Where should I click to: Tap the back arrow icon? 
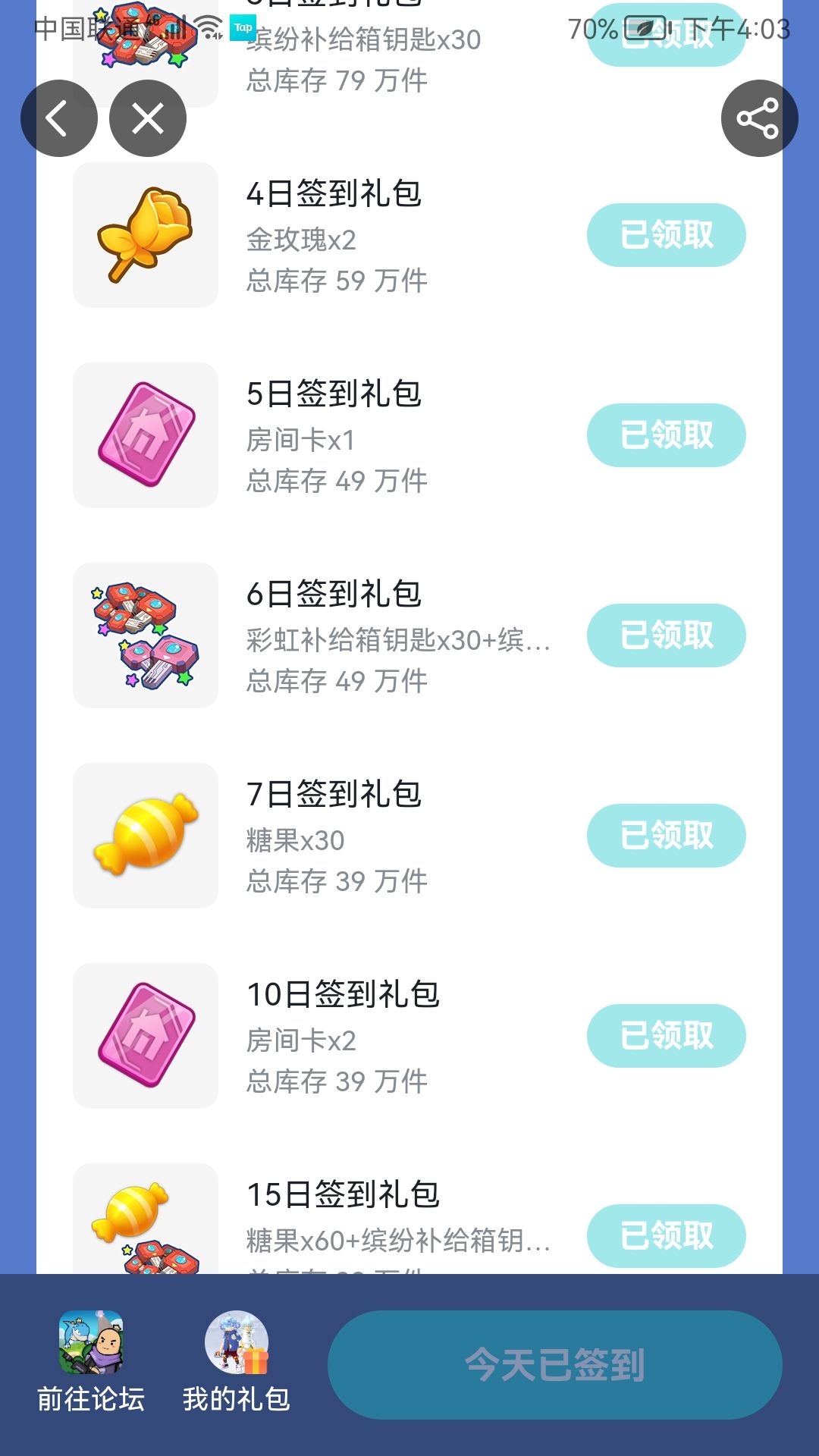click(x=59, y=118)
